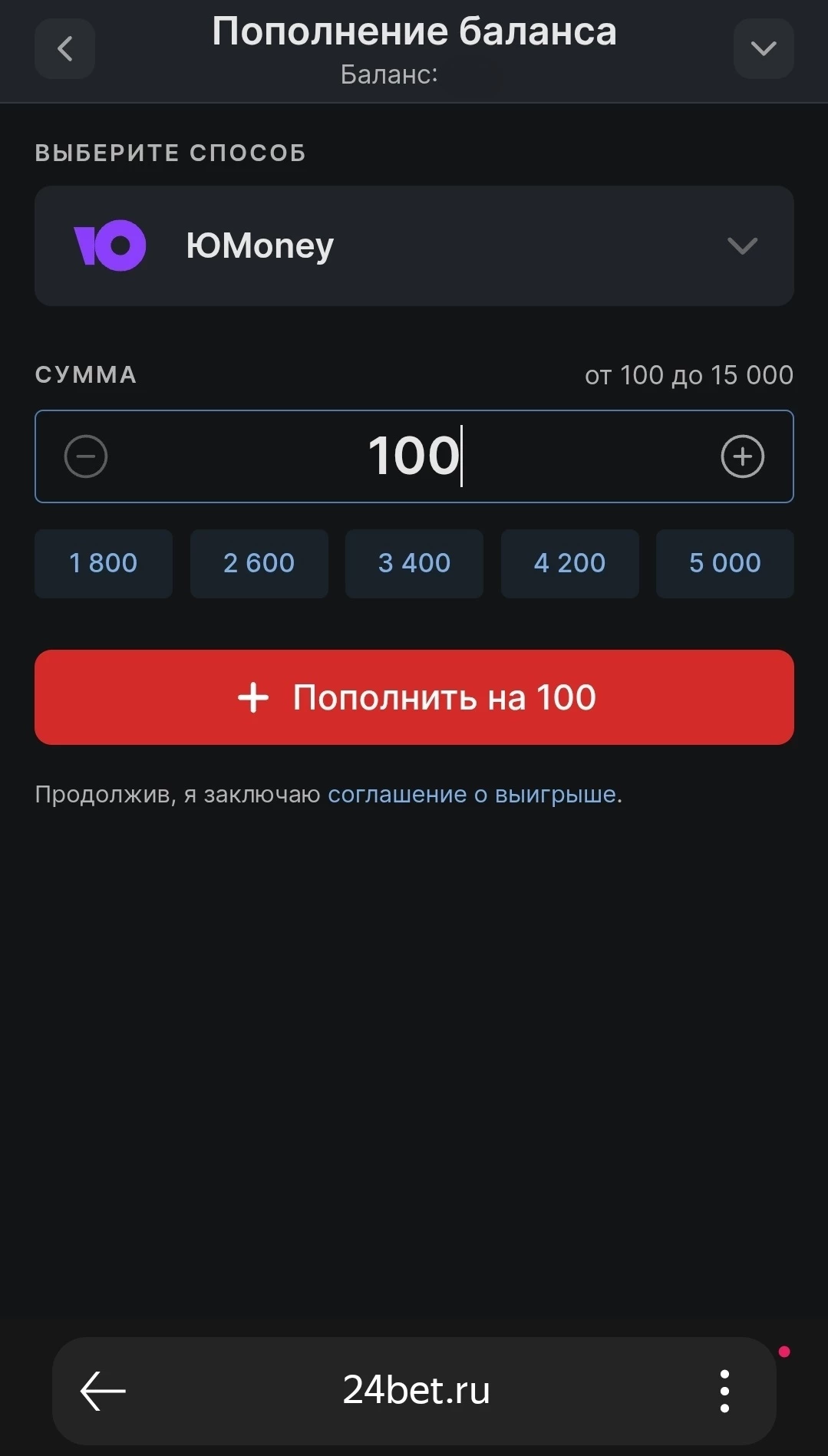828x1456 pixels.
Task: Open the соглашение о выигрыше link
Action: (474, 794)
